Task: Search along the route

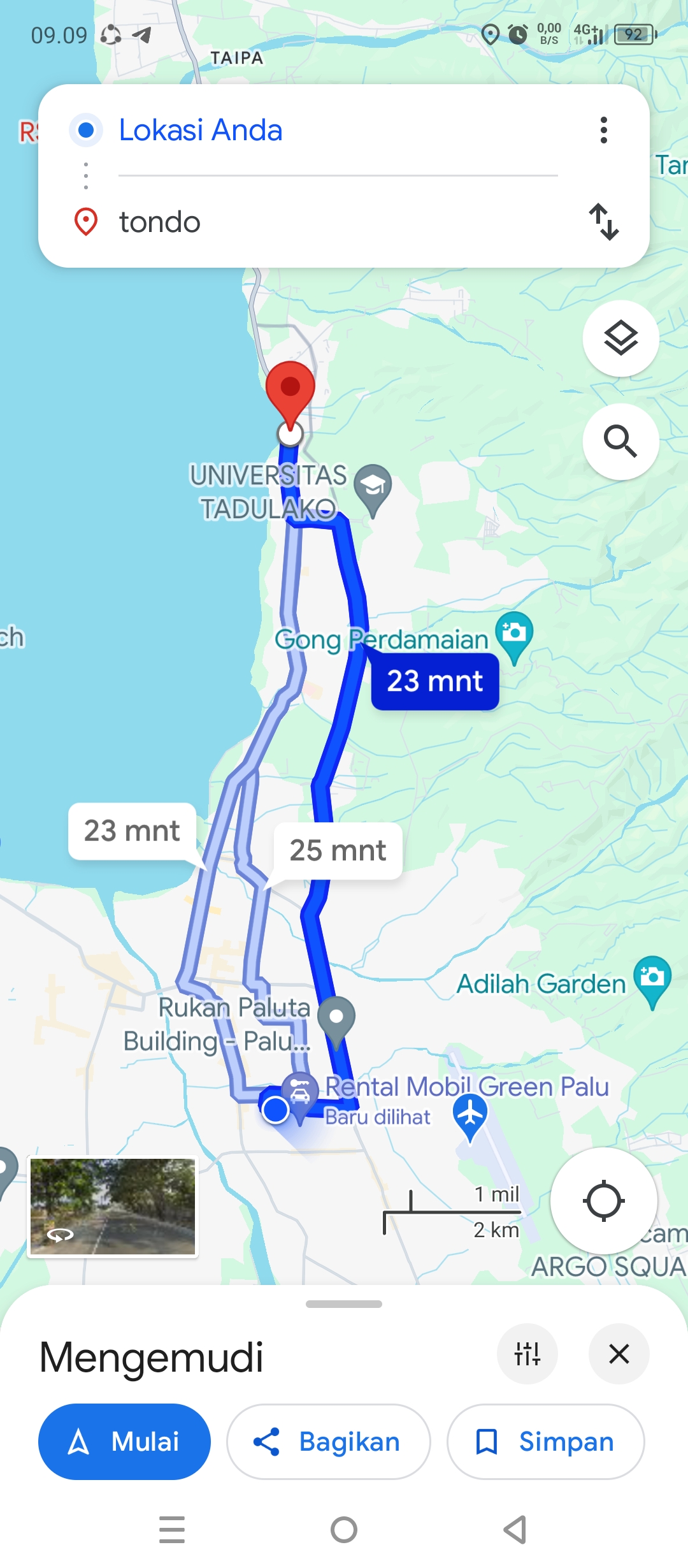Action: click(620, 441)
